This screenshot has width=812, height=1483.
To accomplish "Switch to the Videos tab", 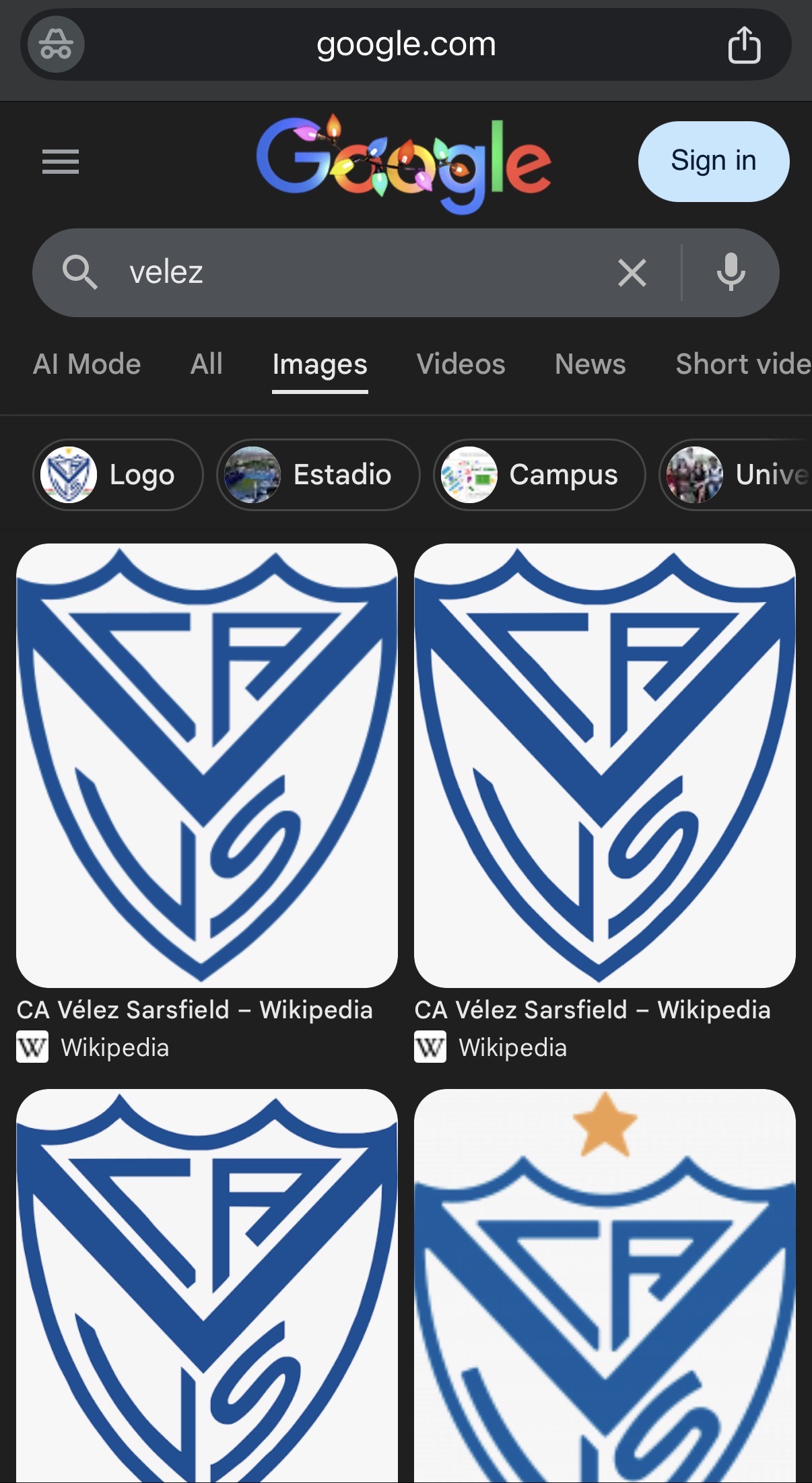I will 461,364.
